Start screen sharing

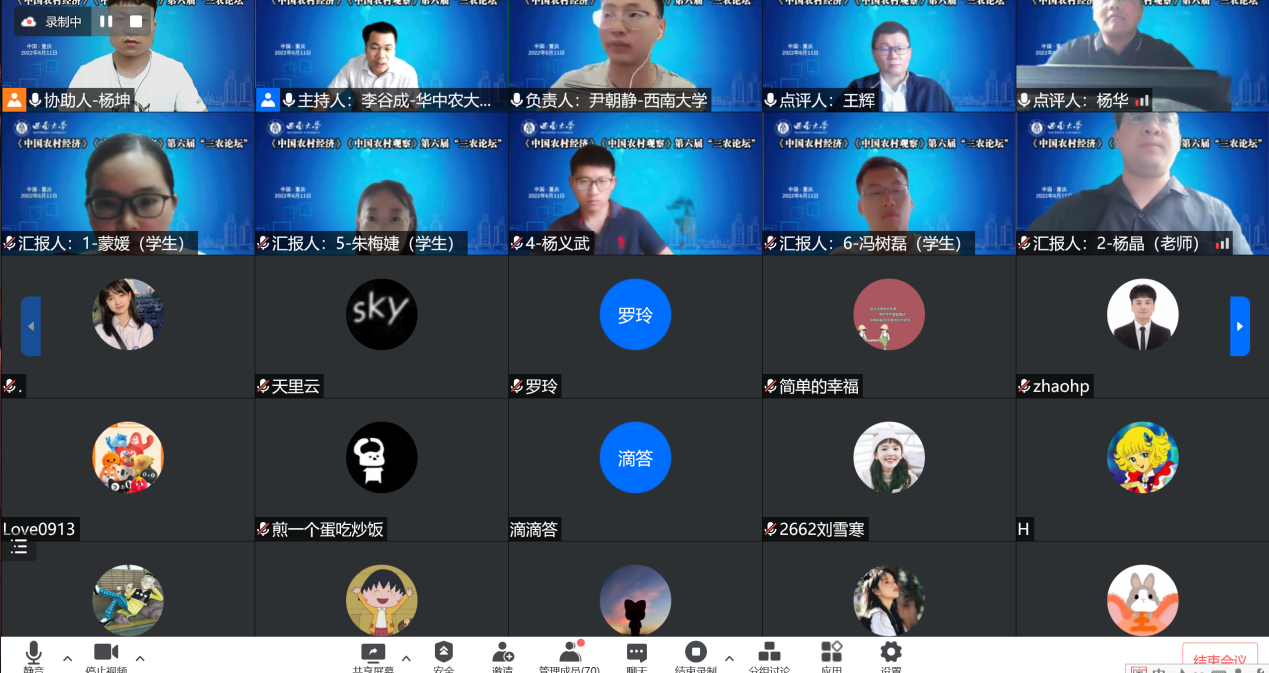pos(372,655)
